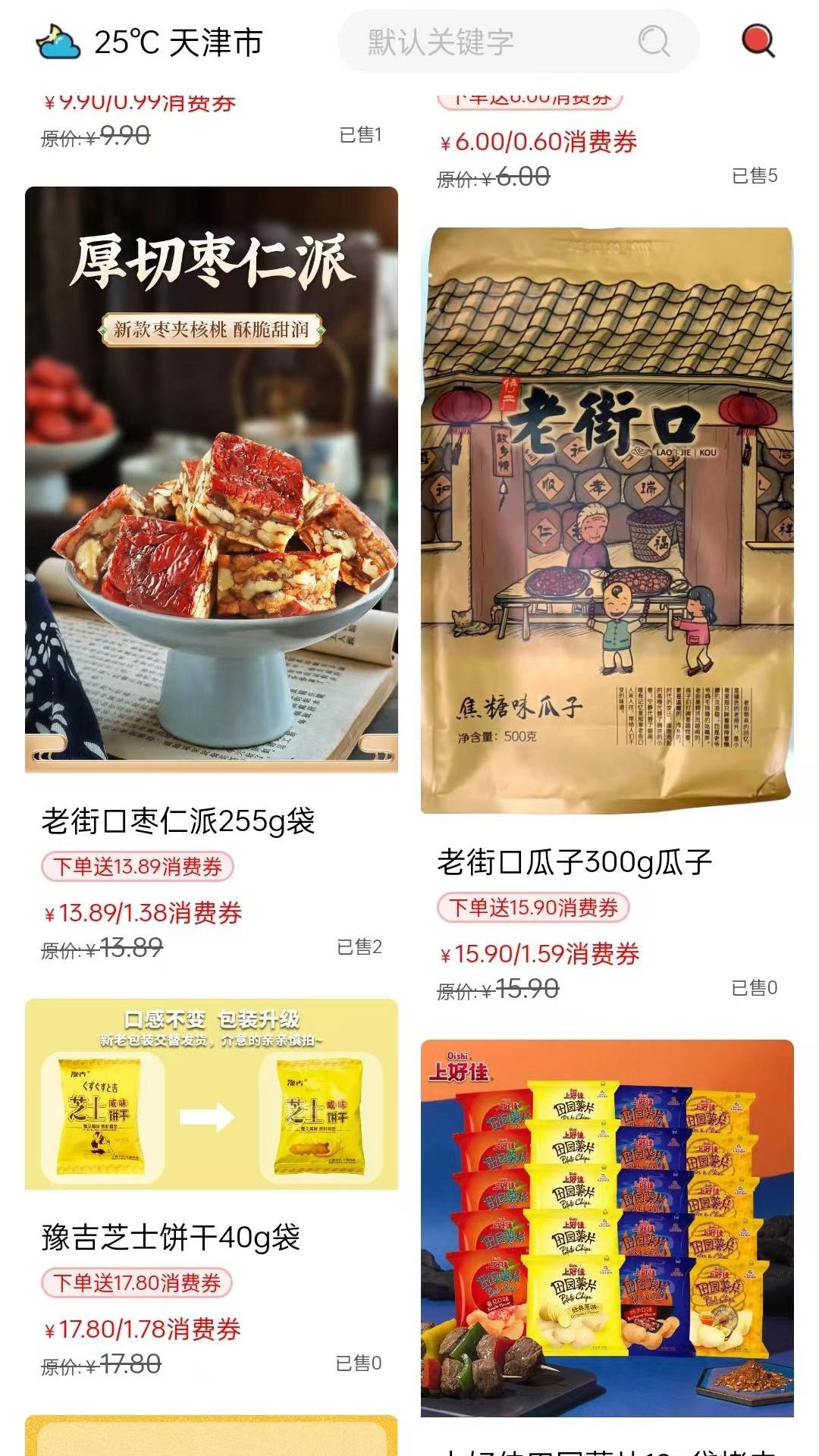The image size is (819, 1456).
Task: Open search via the red magnifier icon
Action: [758, 39]
